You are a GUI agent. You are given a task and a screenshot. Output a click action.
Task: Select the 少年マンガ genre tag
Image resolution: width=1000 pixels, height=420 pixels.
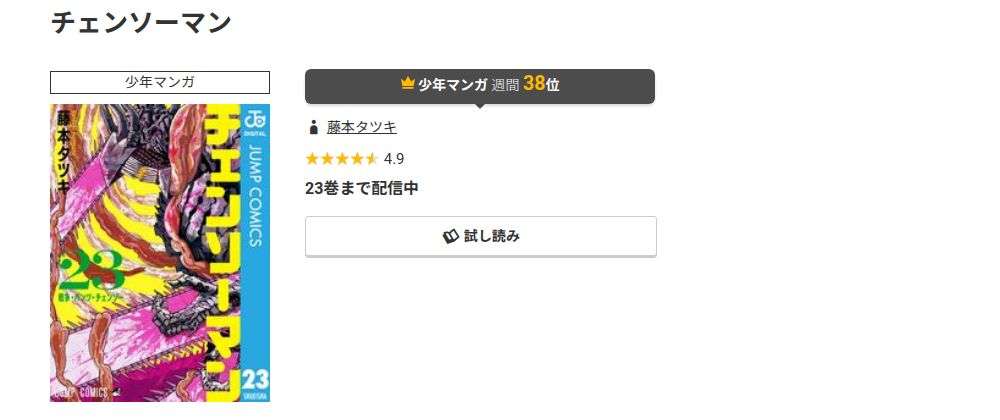tap(160, 82)
